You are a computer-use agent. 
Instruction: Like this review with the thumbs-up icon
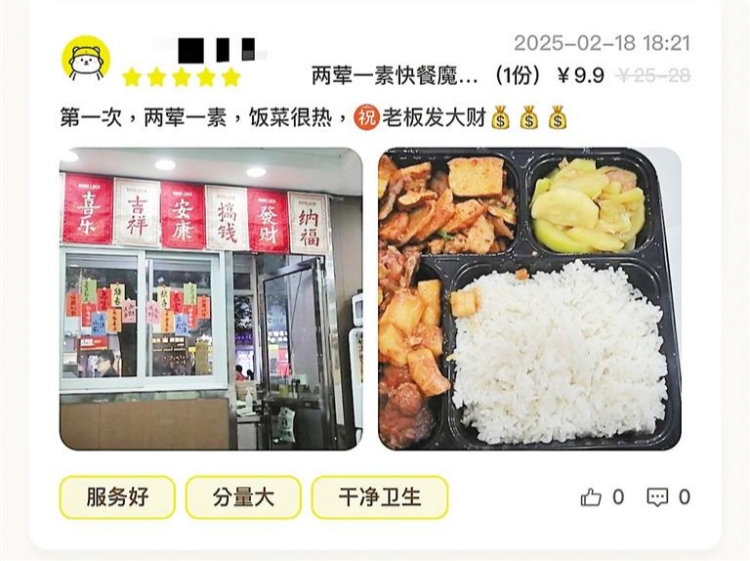[592, 497]
